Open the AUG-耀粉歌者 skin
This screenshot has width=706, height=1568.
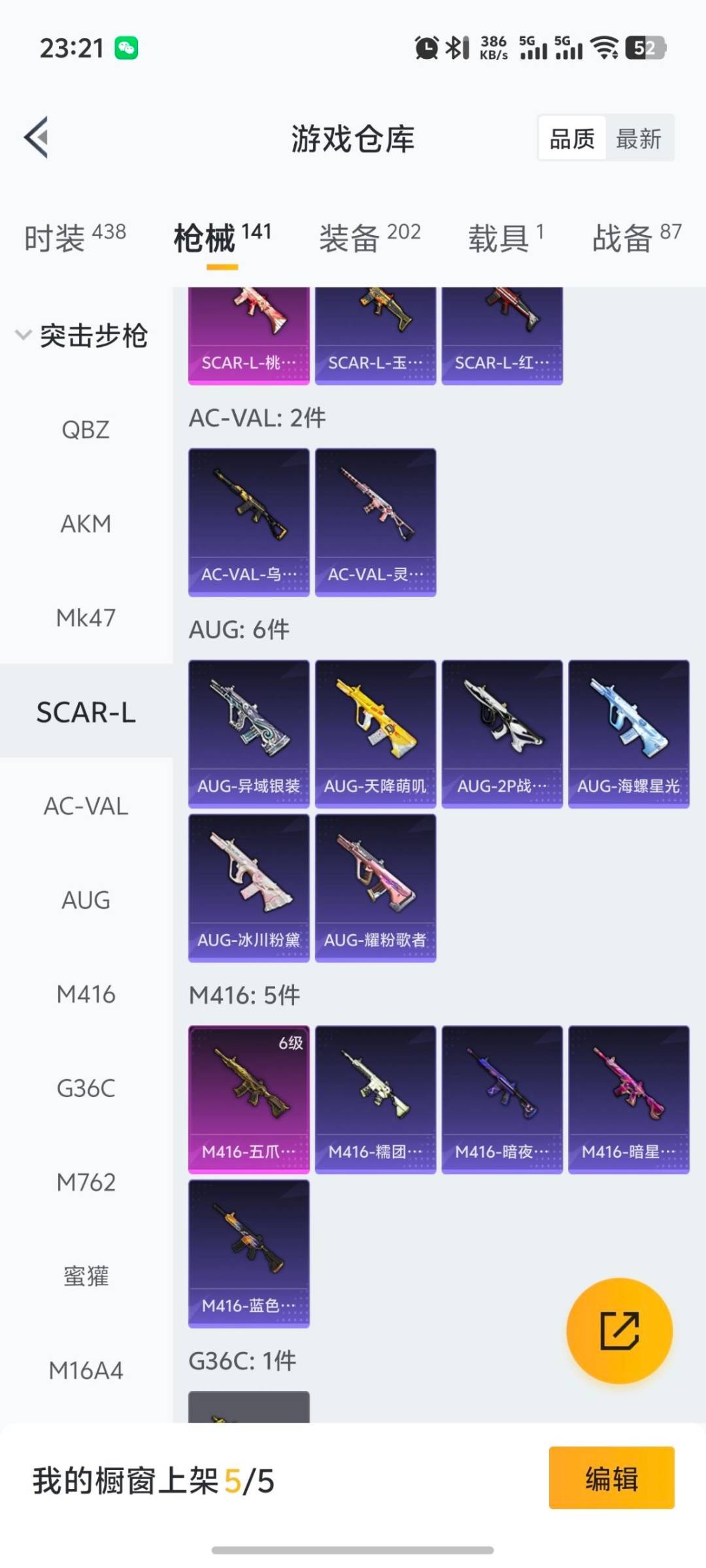click(x=375, y=888)
